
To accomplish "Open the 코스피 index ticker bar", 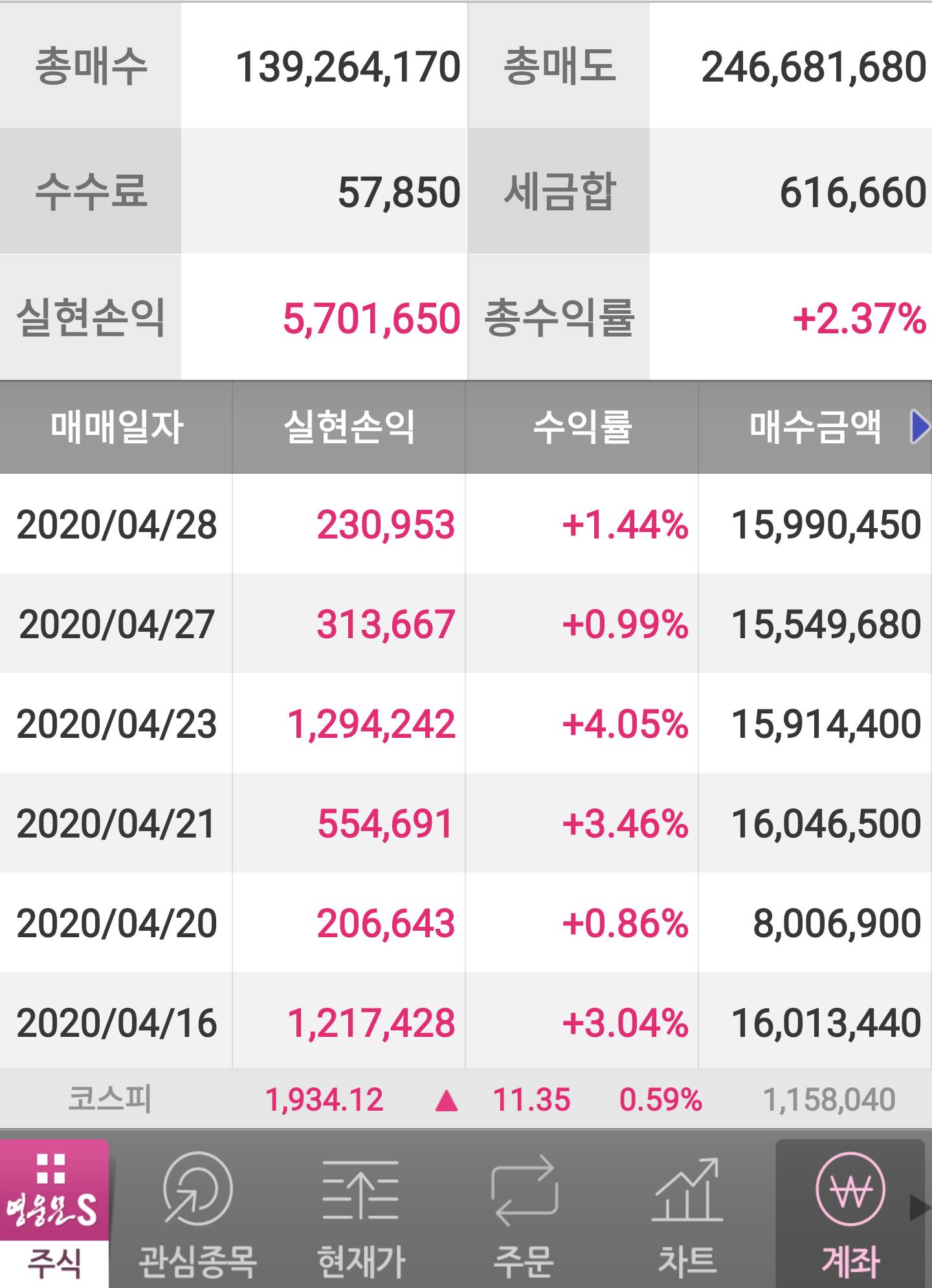I will (466, 1100).
